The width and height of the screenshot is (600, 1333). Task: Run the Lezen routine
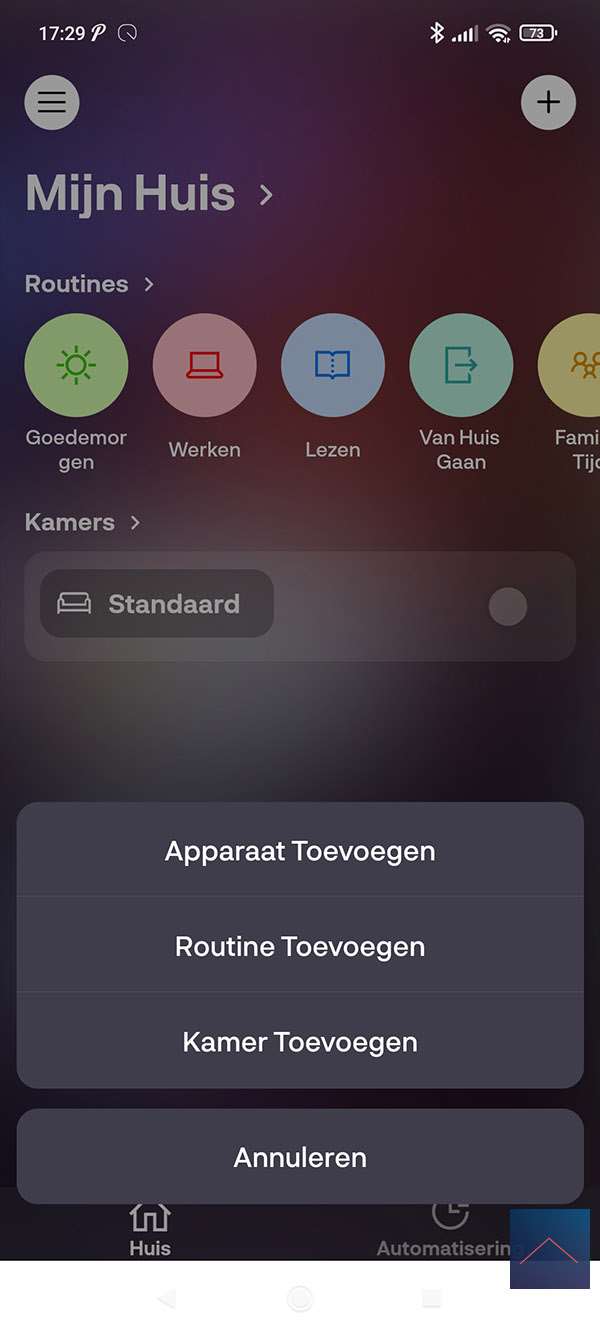pos(332,365)
